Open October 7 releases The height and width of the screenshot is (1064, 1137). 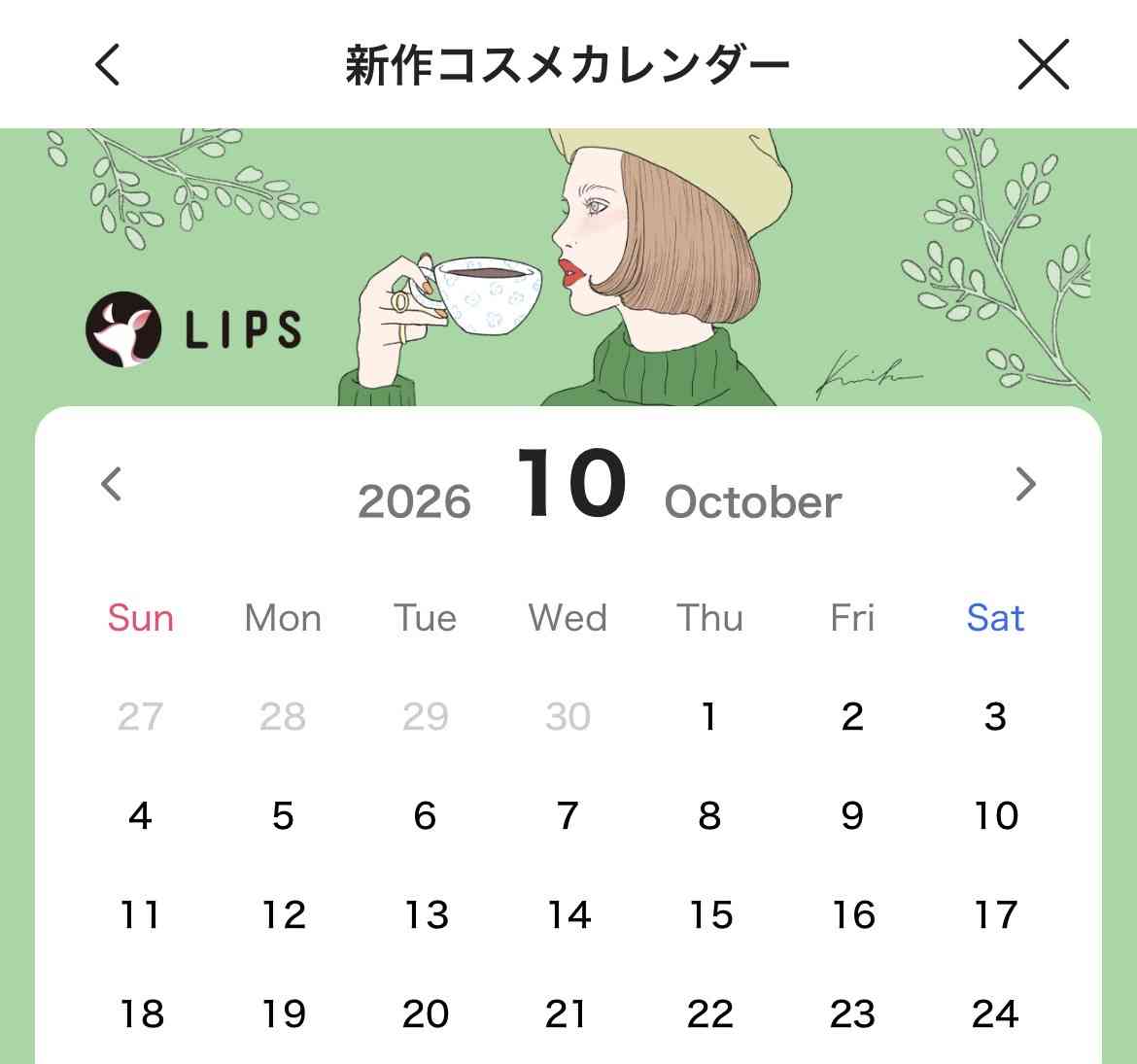tap(568, 816)
